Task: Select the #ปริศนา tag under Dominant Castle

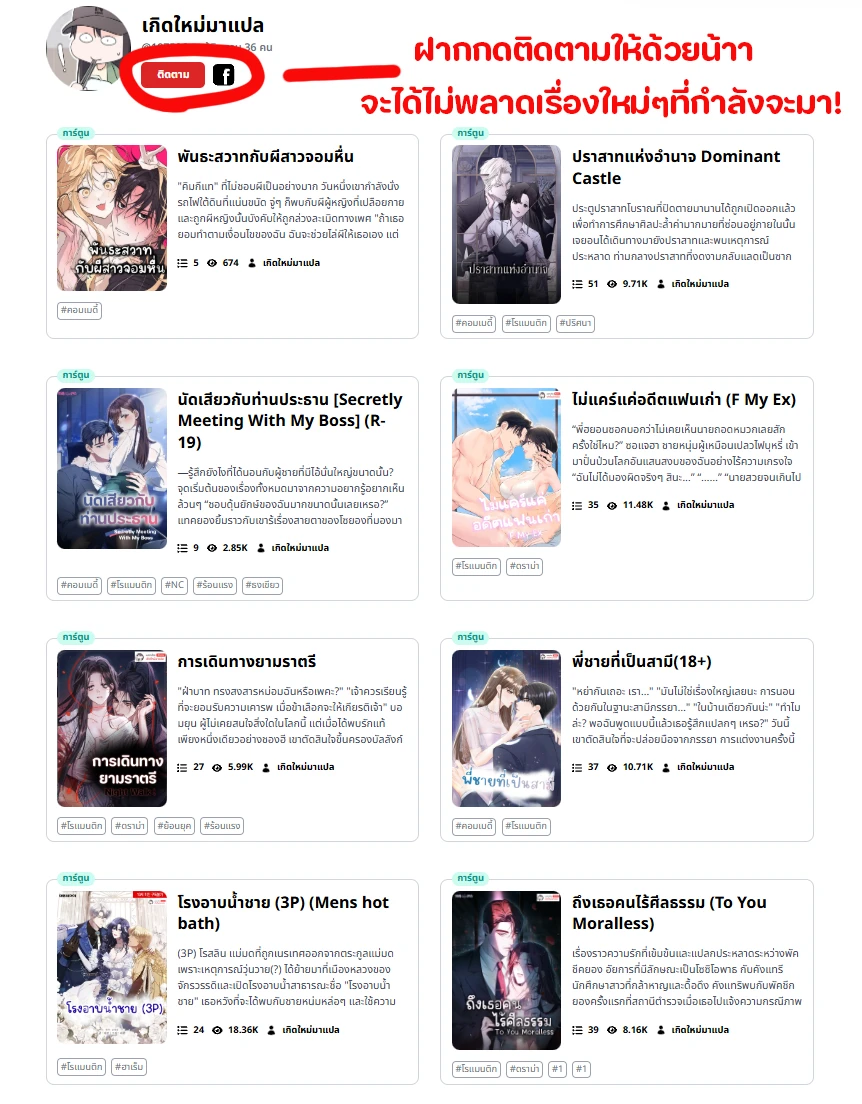Action: pyautogui.click(x=575, y=323)
